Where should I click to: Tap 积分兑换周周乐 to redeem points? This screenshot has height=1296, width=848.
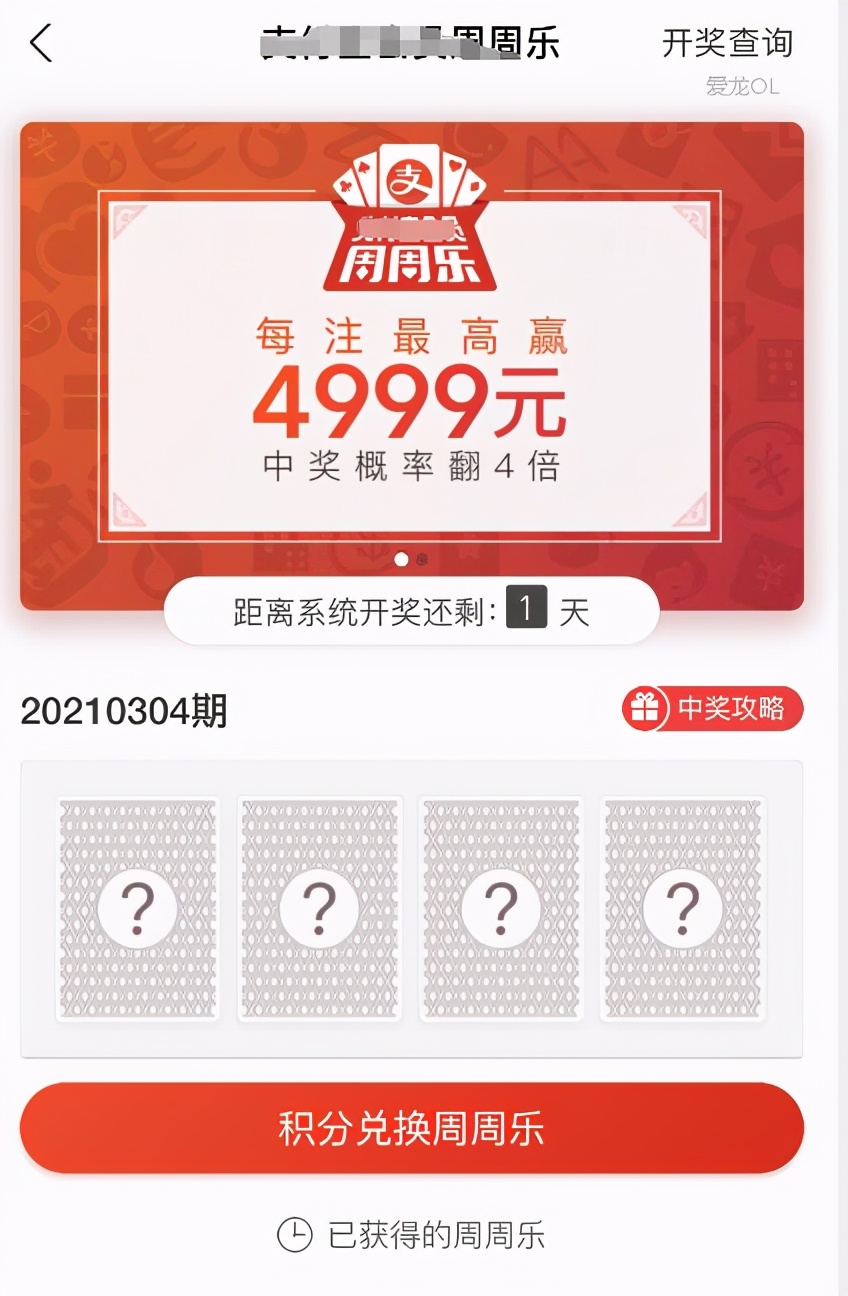click(412, 1128)
